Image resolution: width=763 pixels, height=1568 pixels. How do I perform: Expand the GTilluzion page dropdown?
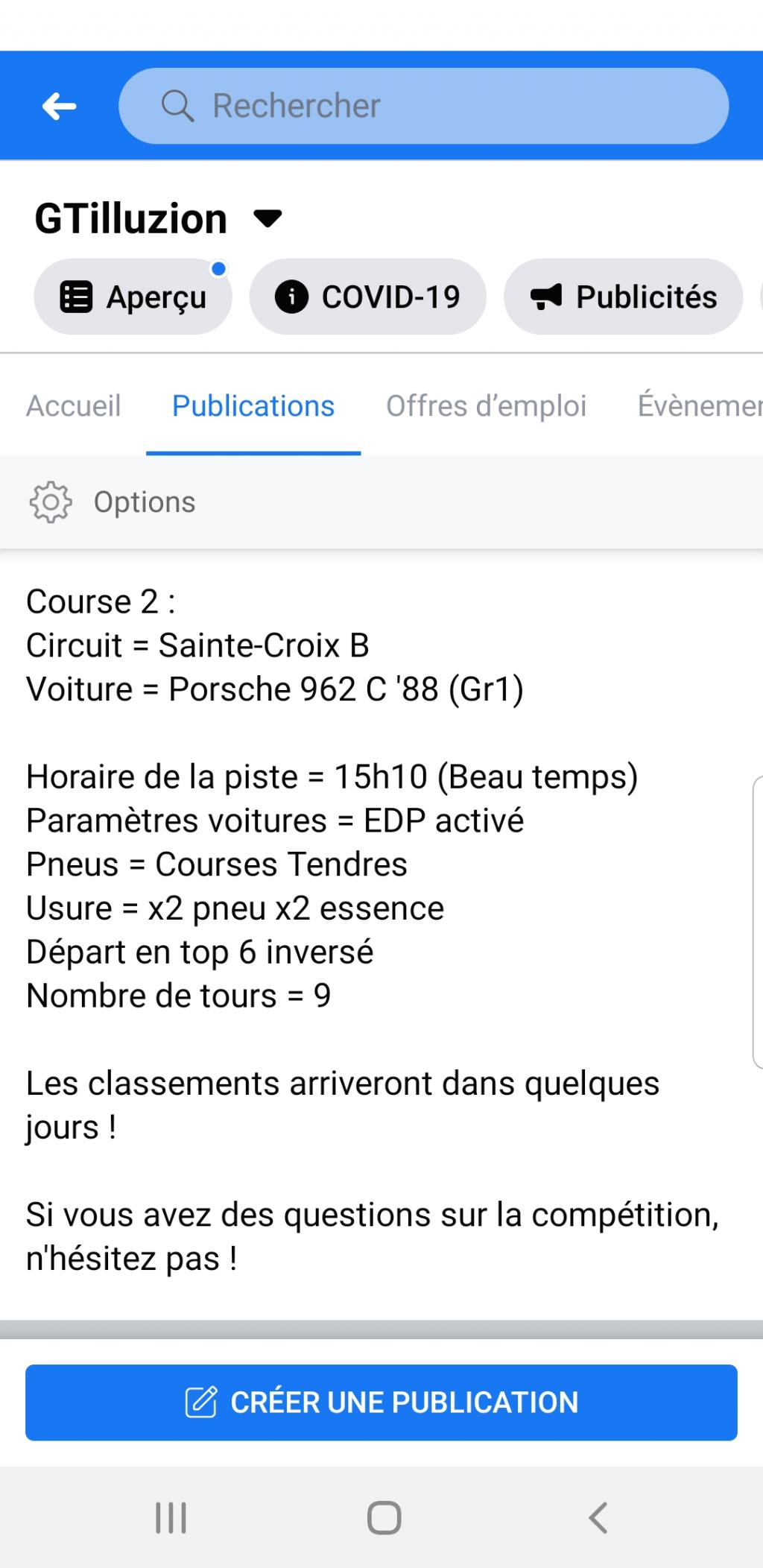point(267,218)
